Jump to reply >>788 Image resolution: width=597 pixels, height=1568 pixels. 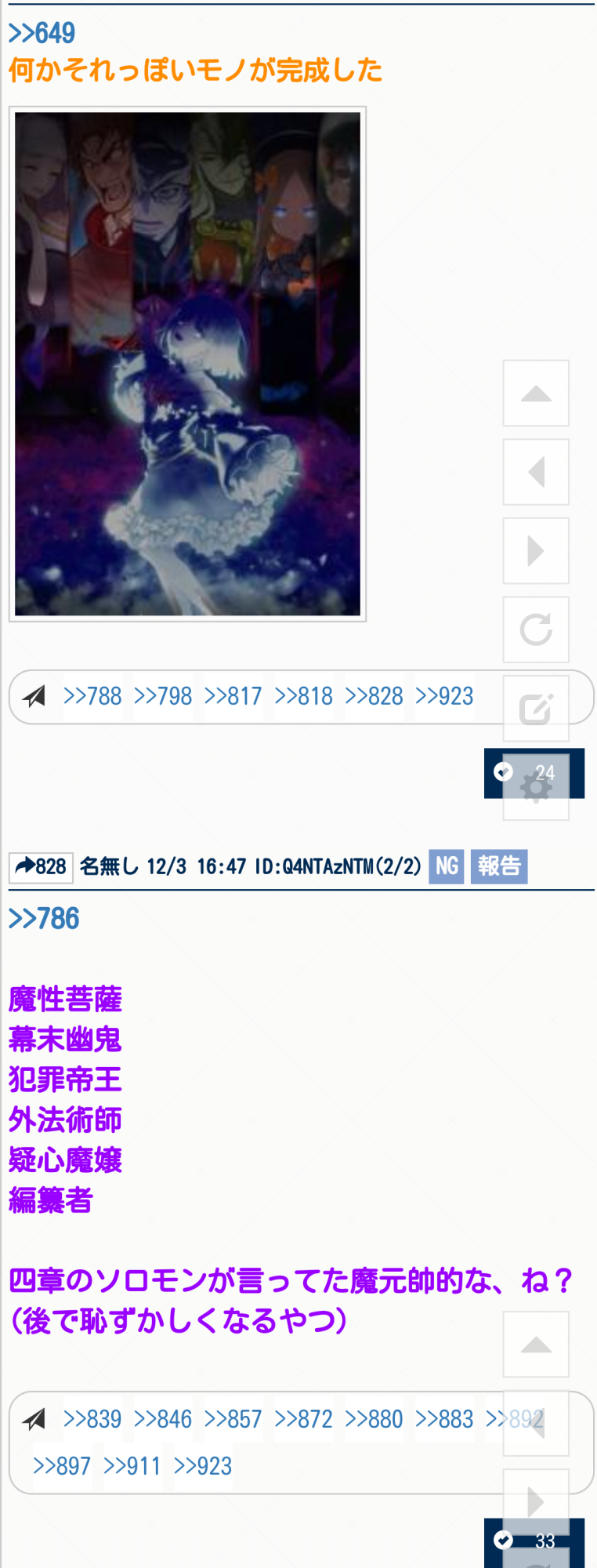coord(92,696)
